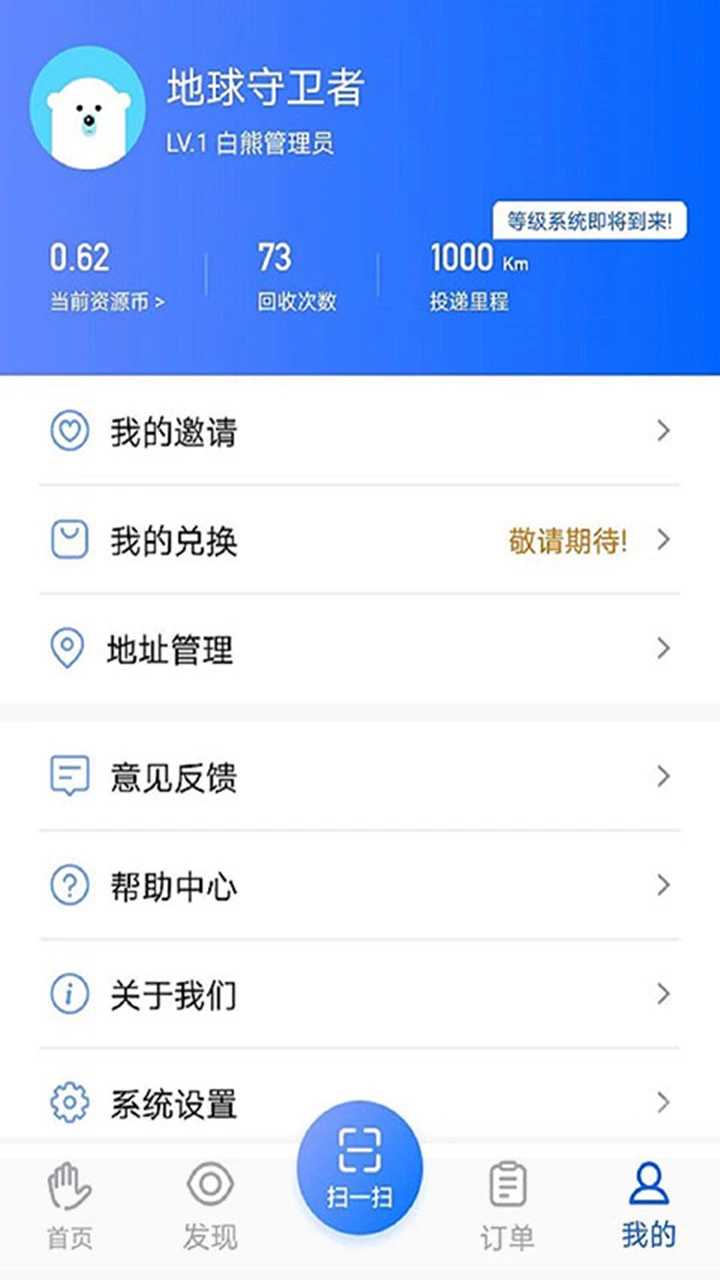The height and width of the screenshot is (1280, 720).
Task: Tap the 等级系统即将到来 banner
Action: [x=589, y=220]
